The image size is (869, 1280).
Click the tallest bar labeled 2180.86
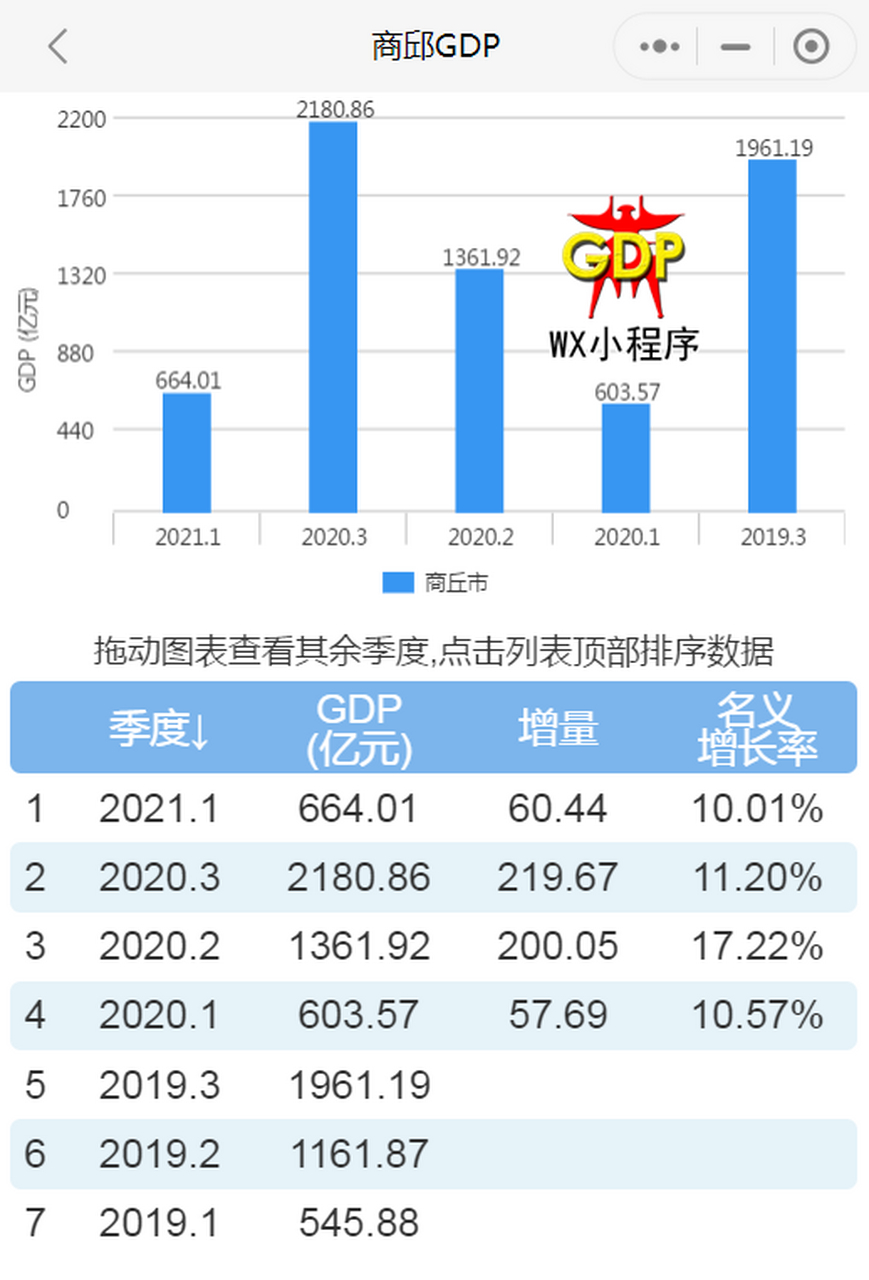point(333,315)
